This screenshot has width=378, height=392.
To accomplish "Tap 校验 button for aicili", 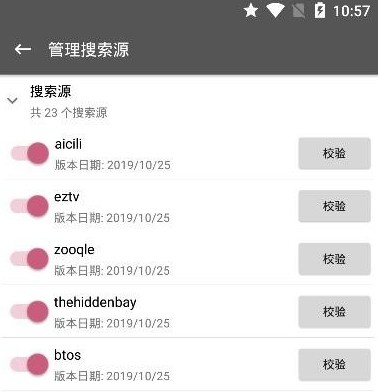I will tap(334, 153).
